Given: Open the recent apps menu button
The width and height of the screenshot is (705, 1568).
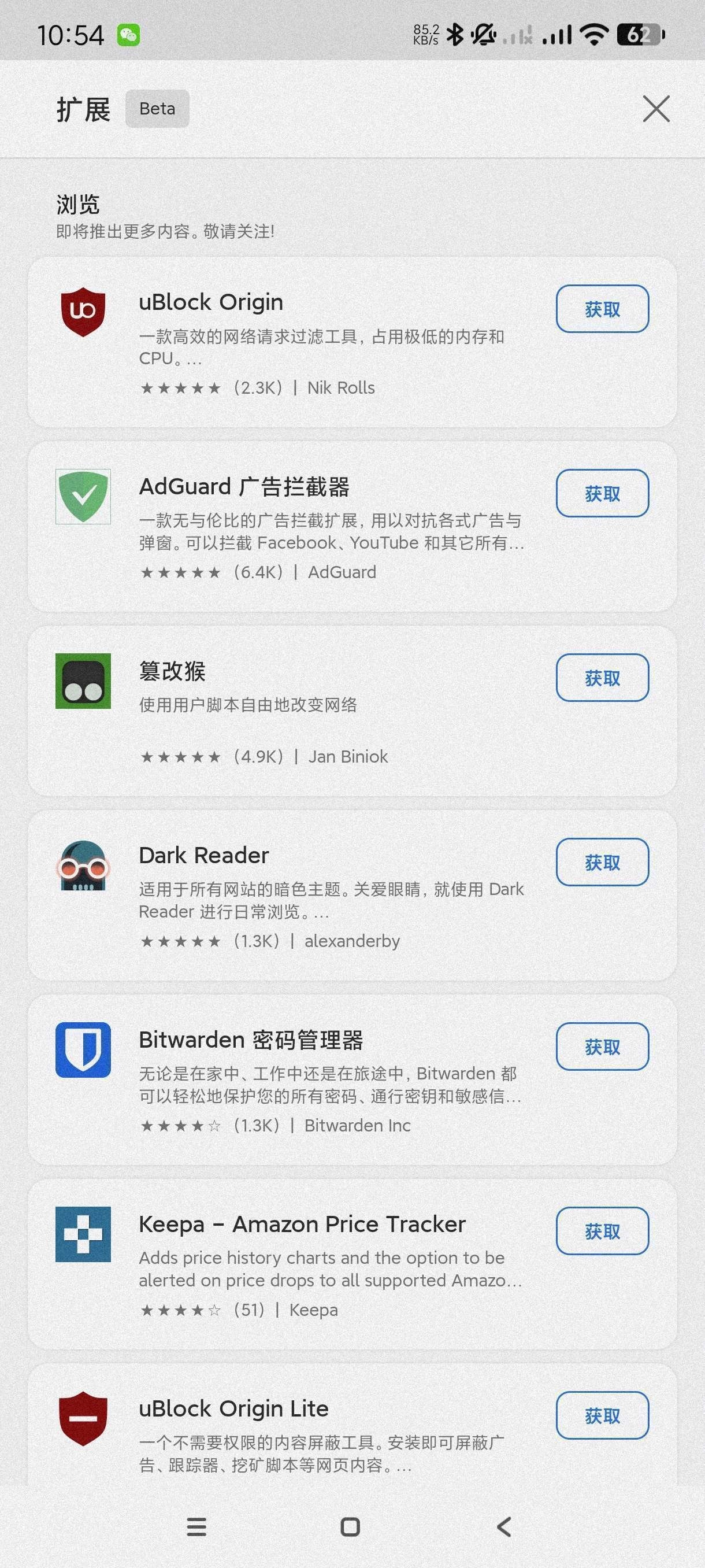Looking at the screenshot, I should [x=196, y=1526].
